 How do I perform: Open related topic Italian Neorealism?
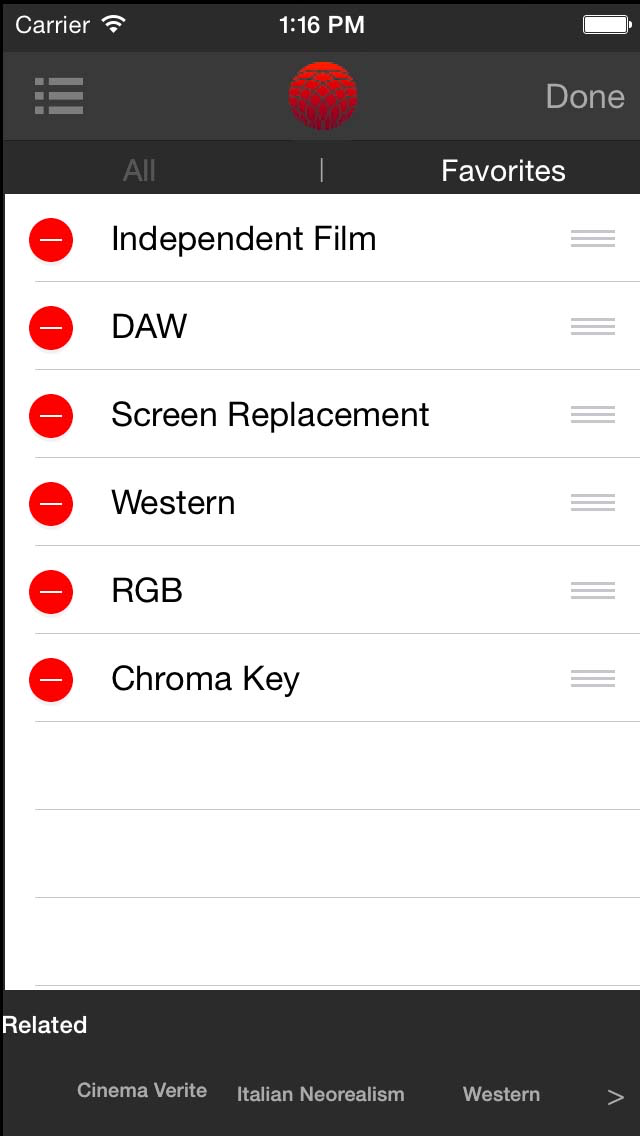pos(321,1095)
